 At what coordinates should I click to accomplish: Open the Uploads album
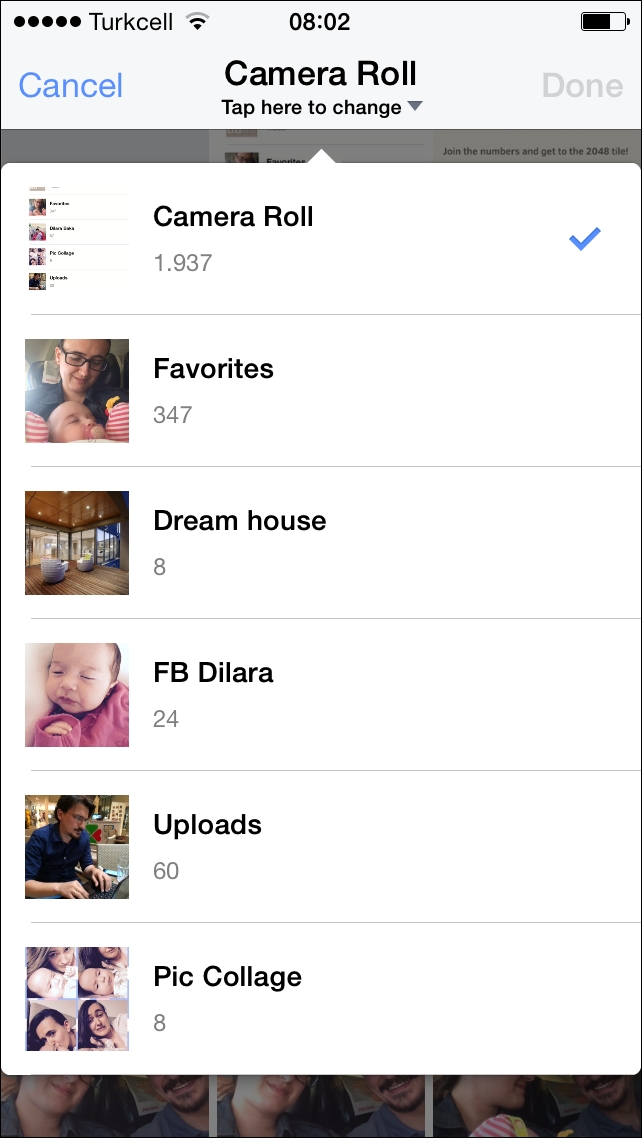321,846
